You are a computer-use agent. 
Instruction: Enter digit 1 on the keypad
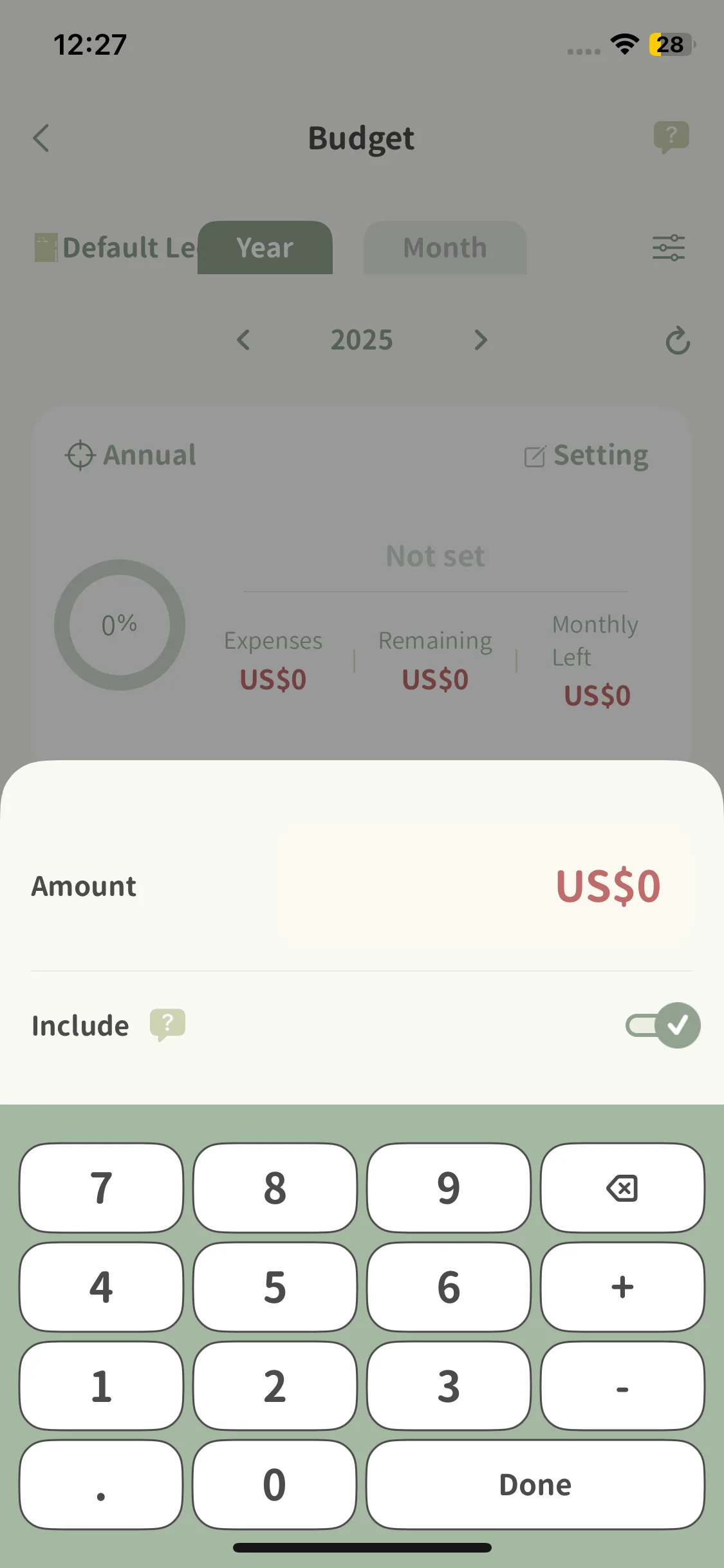(101, 1386)
